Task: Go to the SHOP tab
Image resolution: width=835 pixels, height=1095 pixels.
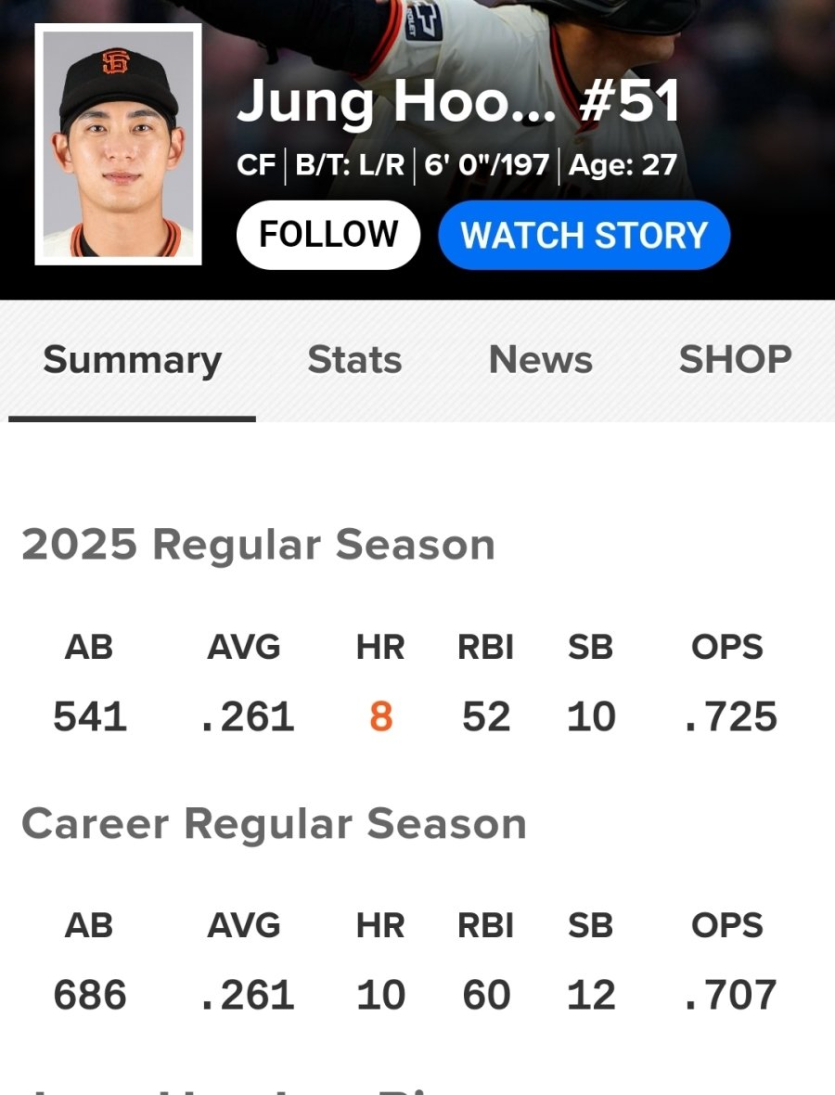Action: point(735,360)
